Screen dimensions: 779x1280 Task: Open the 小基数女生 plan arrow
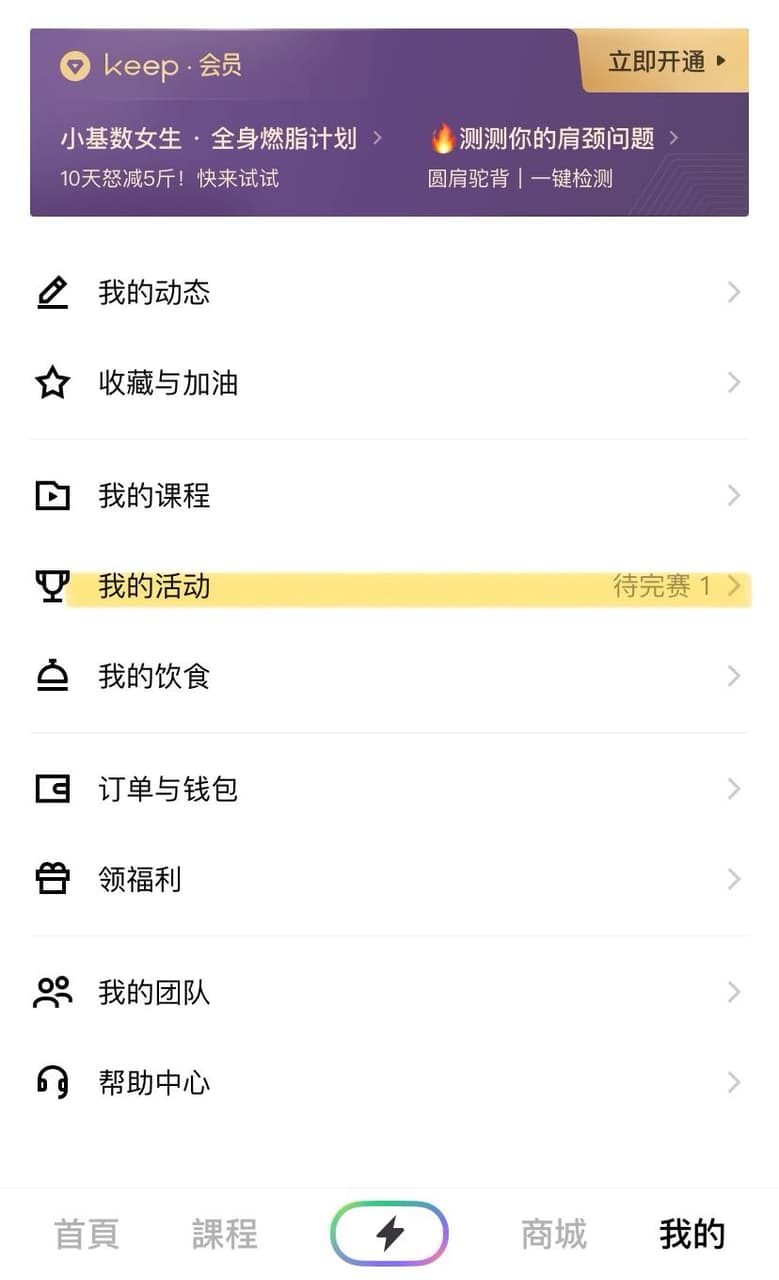(375, 139)
